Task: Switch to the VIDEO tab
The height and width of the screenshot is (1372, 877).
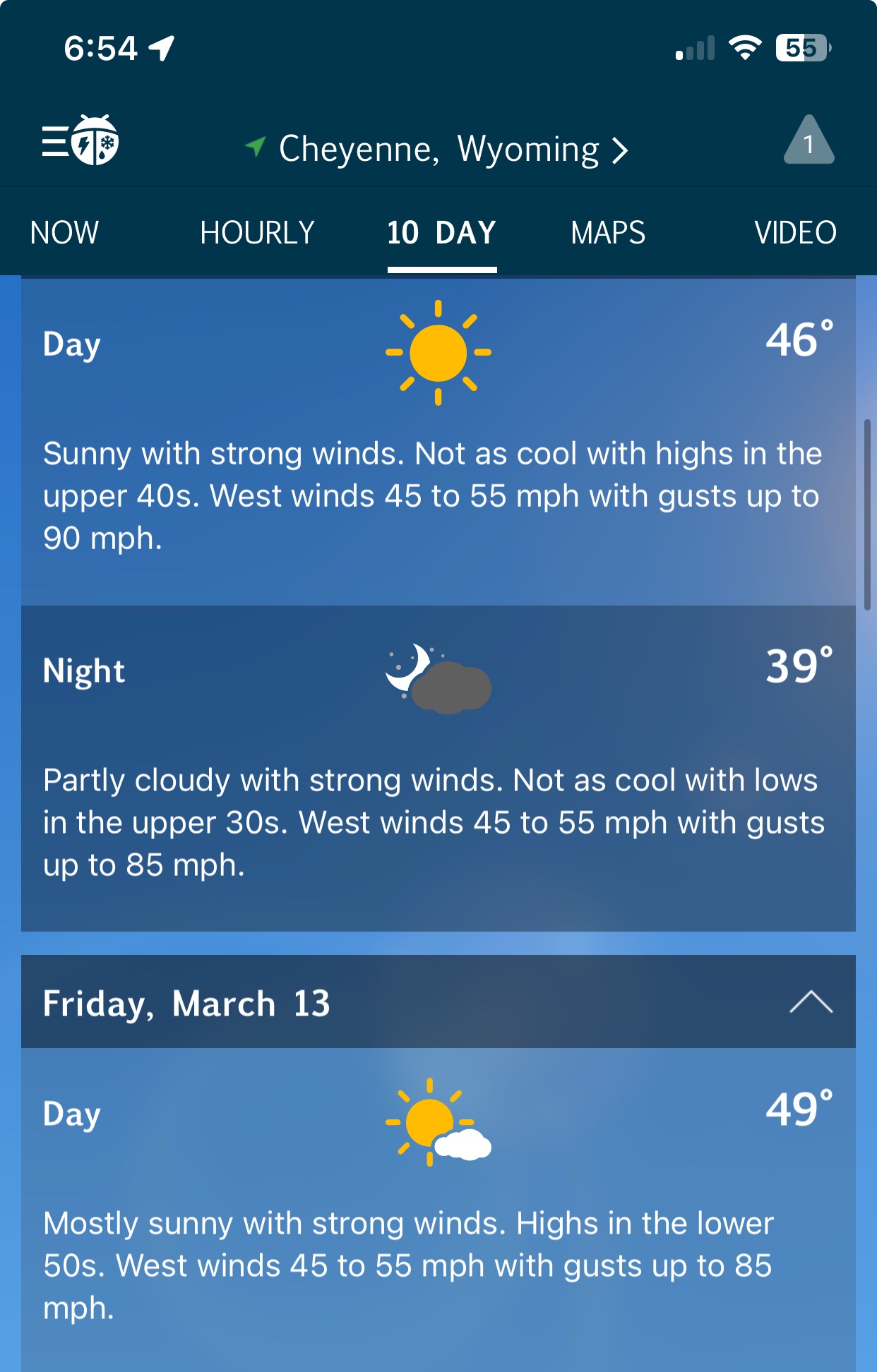Action: 794,233
